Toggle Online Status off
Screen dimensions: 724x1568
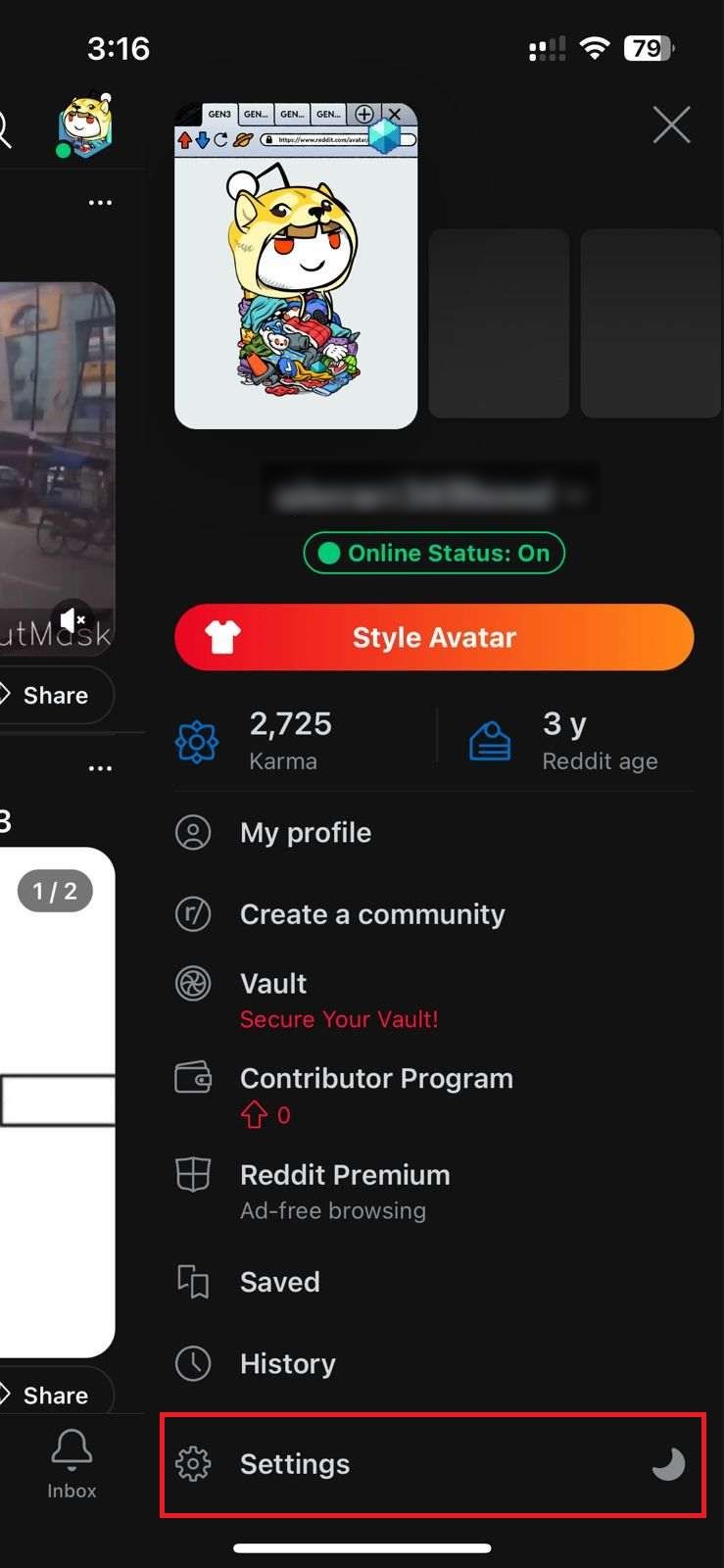[x=433, y=553]
